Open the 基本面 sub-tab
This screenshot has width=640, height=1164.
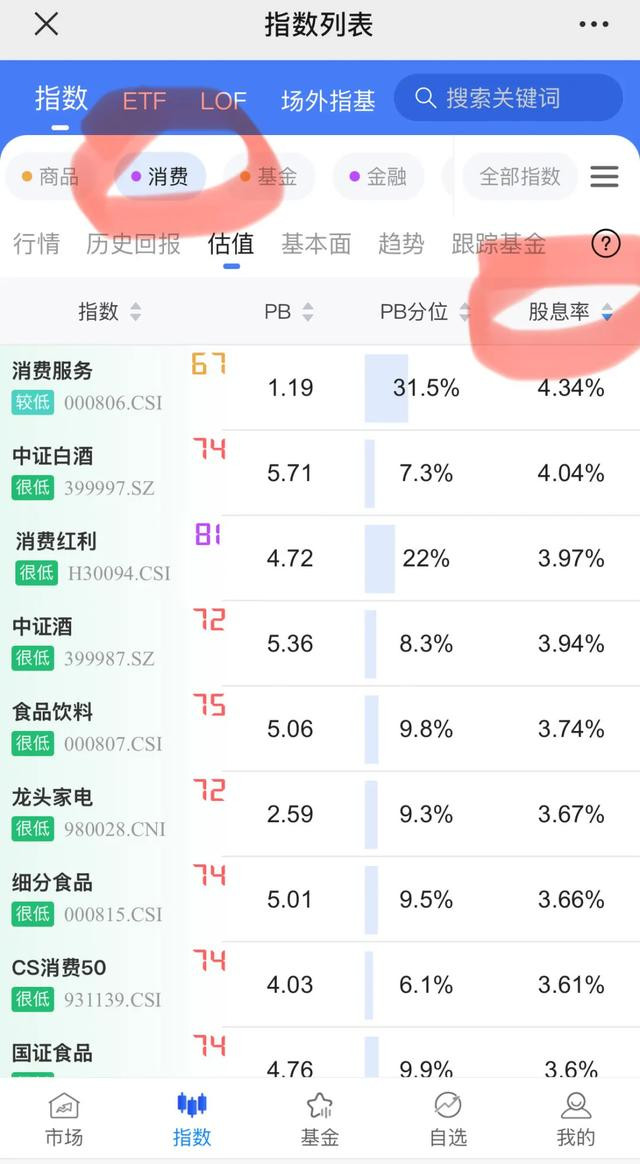[x=316, y=243]
